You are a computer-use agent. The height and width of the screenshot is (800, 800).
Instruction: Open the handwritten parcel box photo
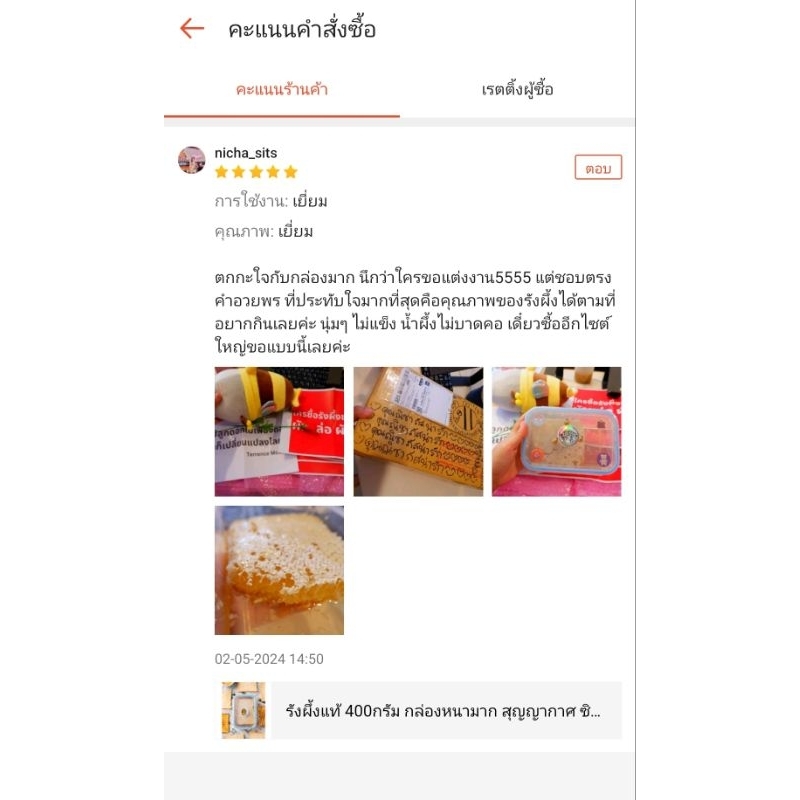pos(418,432)
